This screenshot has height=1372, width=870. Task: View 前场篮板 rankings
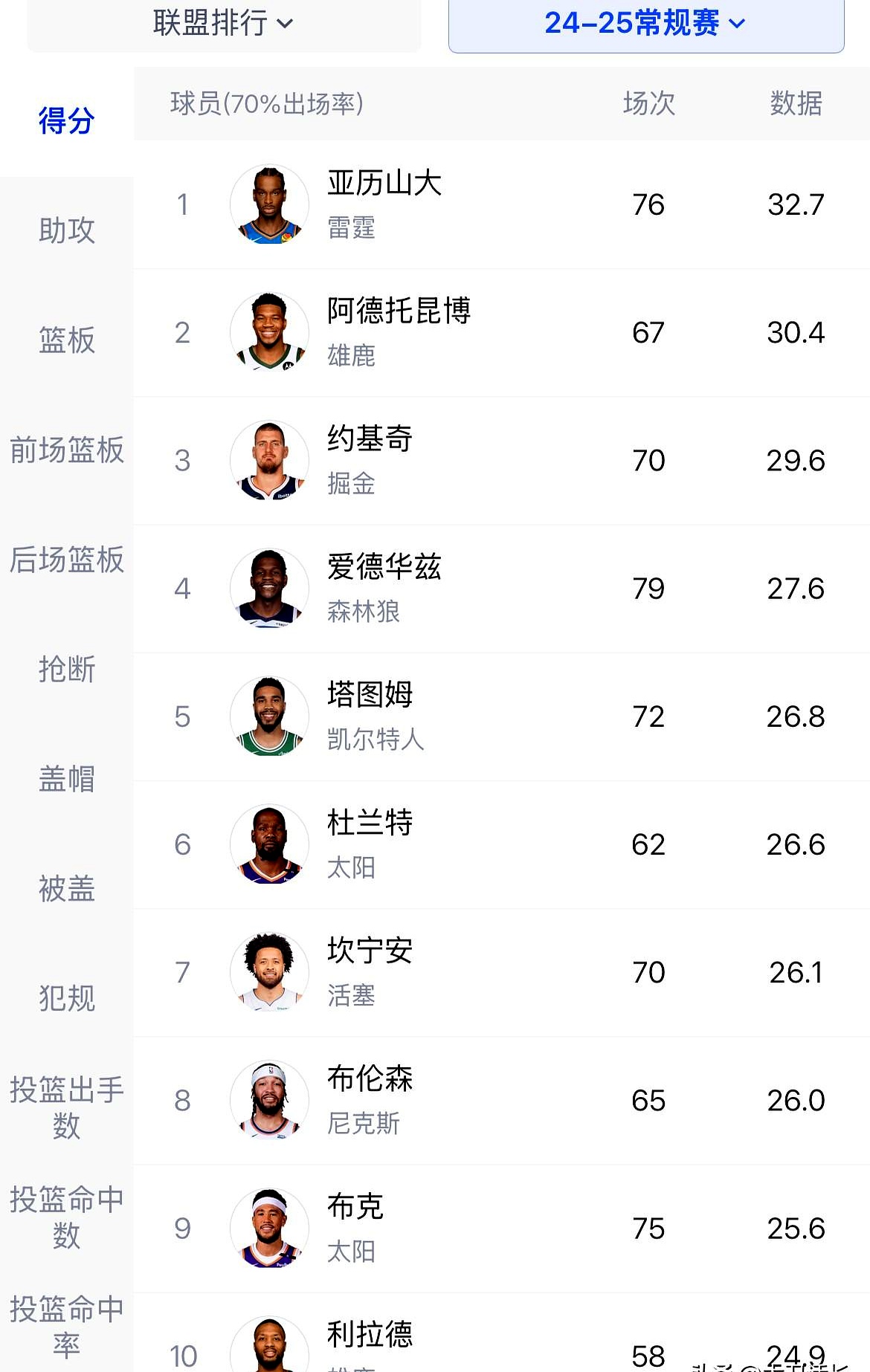coord(65,450)
